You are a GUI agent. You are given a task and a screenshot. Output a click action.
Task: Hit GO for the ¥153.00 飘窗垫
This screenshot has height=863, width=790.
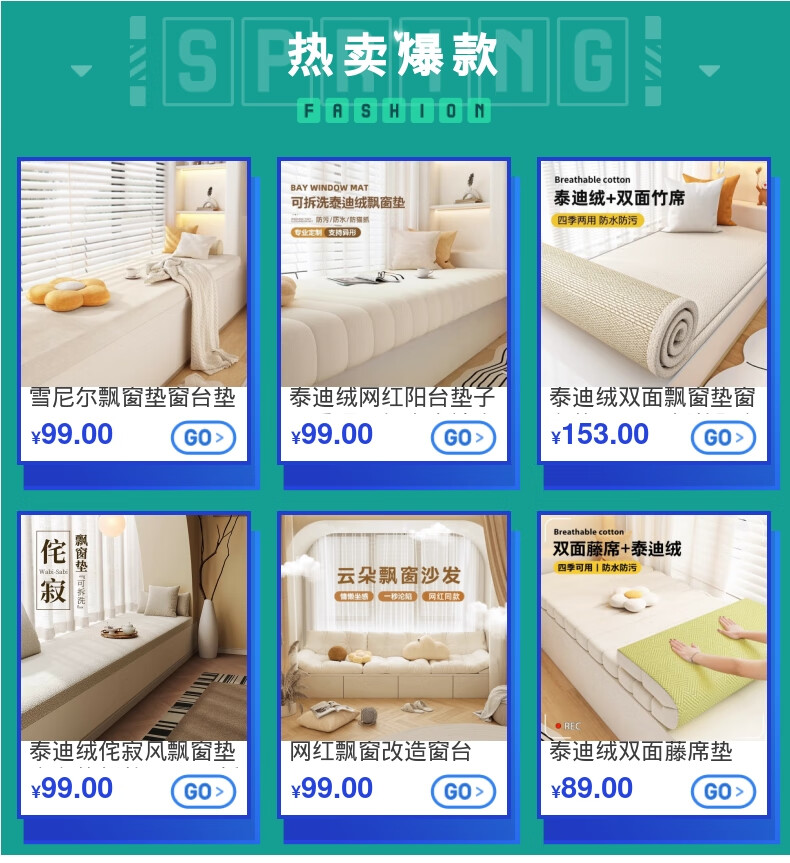click(723, 438)
